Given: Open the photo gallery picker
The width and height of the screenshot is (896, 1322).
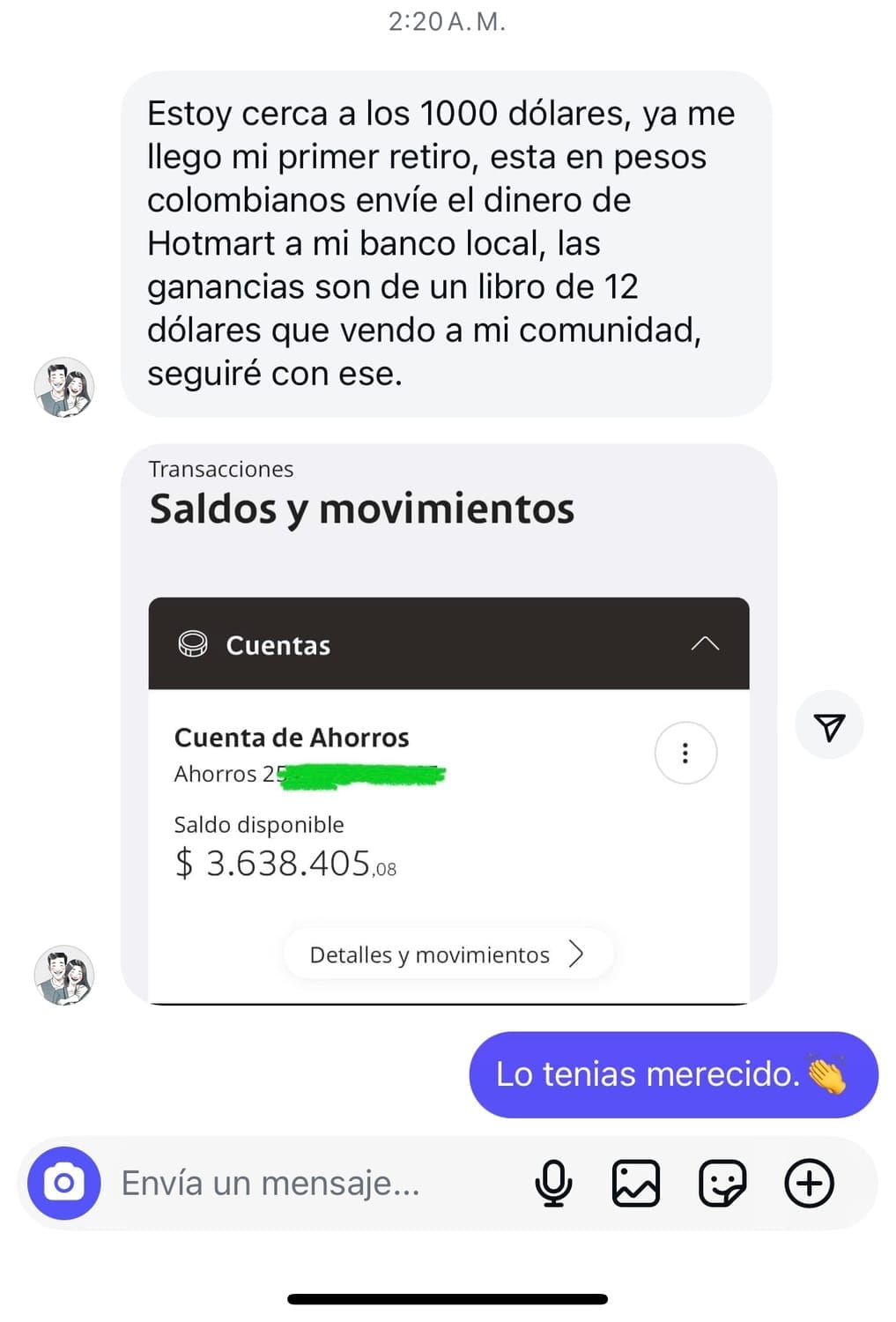Looking at the screenshot, I should [x=636, y=1183].
